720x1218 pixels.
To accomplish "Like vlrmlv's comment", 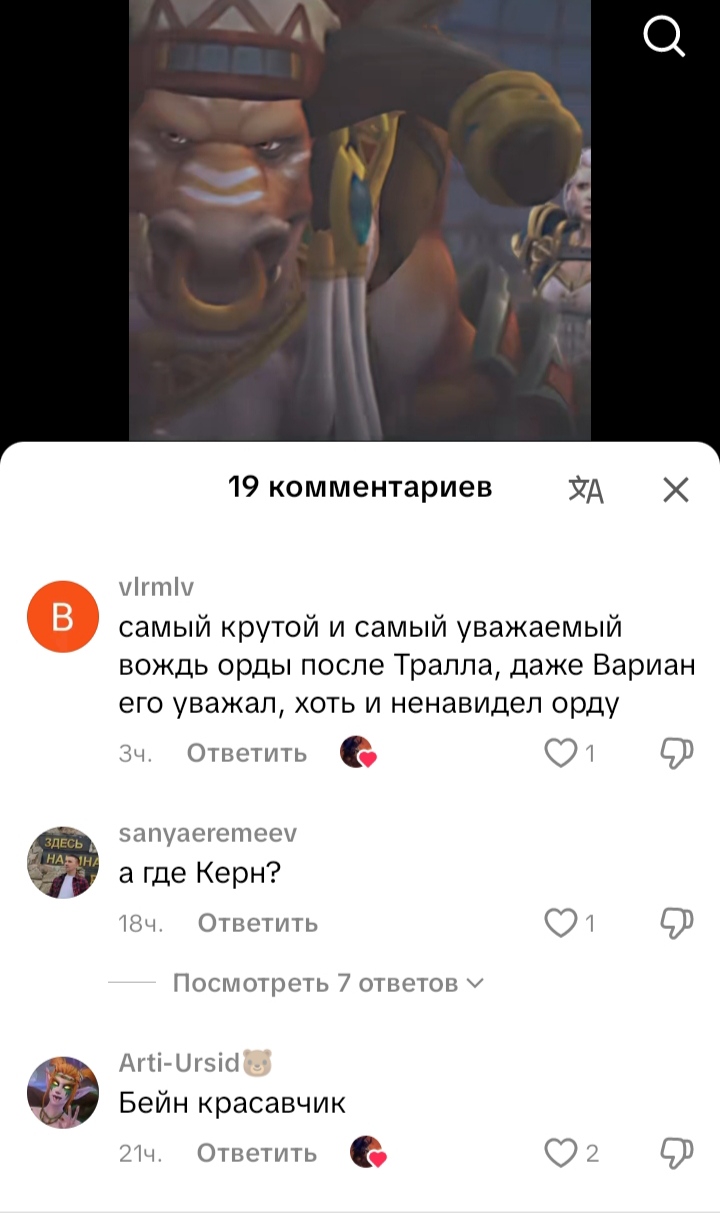I will pos(561,753).
